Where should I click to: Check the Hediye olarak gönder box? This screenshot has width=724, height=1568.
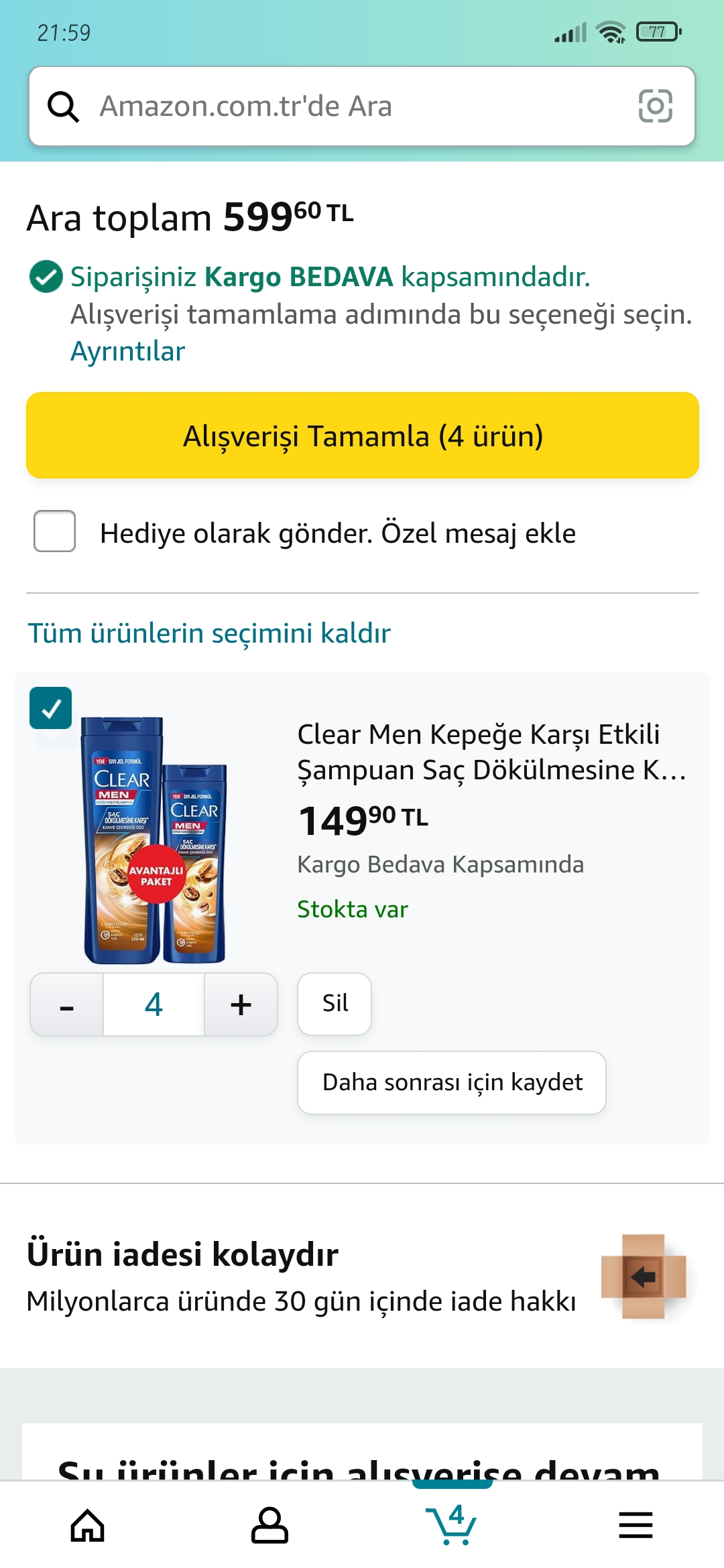click(x=55, y=531)
